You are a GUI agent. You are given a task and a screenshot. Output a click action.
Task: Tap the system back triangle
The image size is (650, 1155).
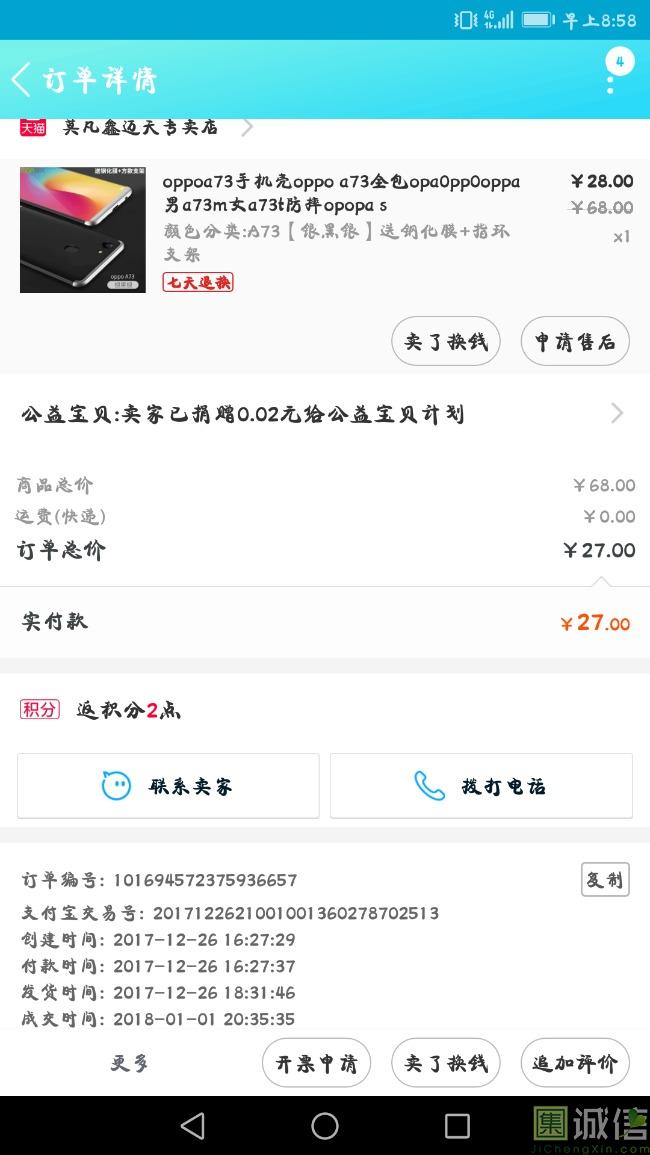click(193, 1126)
